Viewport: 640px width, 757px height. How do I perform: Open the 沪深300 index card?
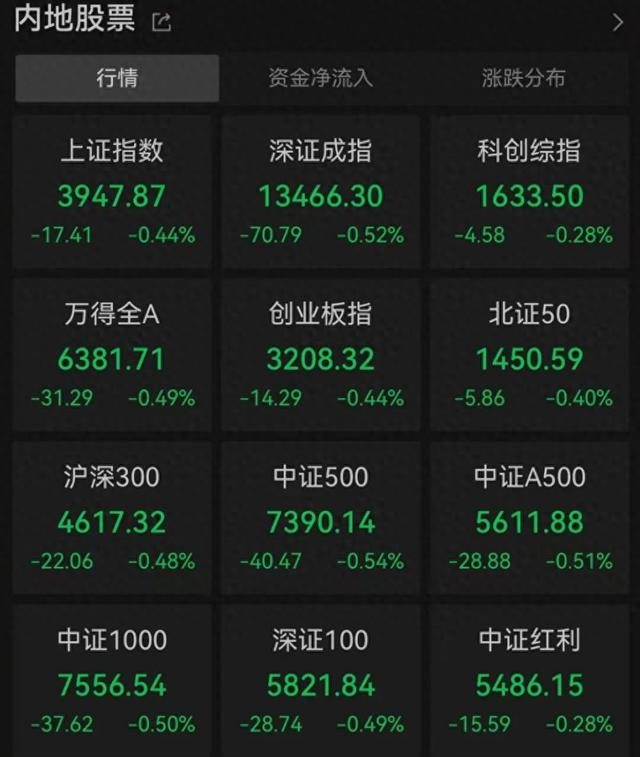(x=112, y=519)
